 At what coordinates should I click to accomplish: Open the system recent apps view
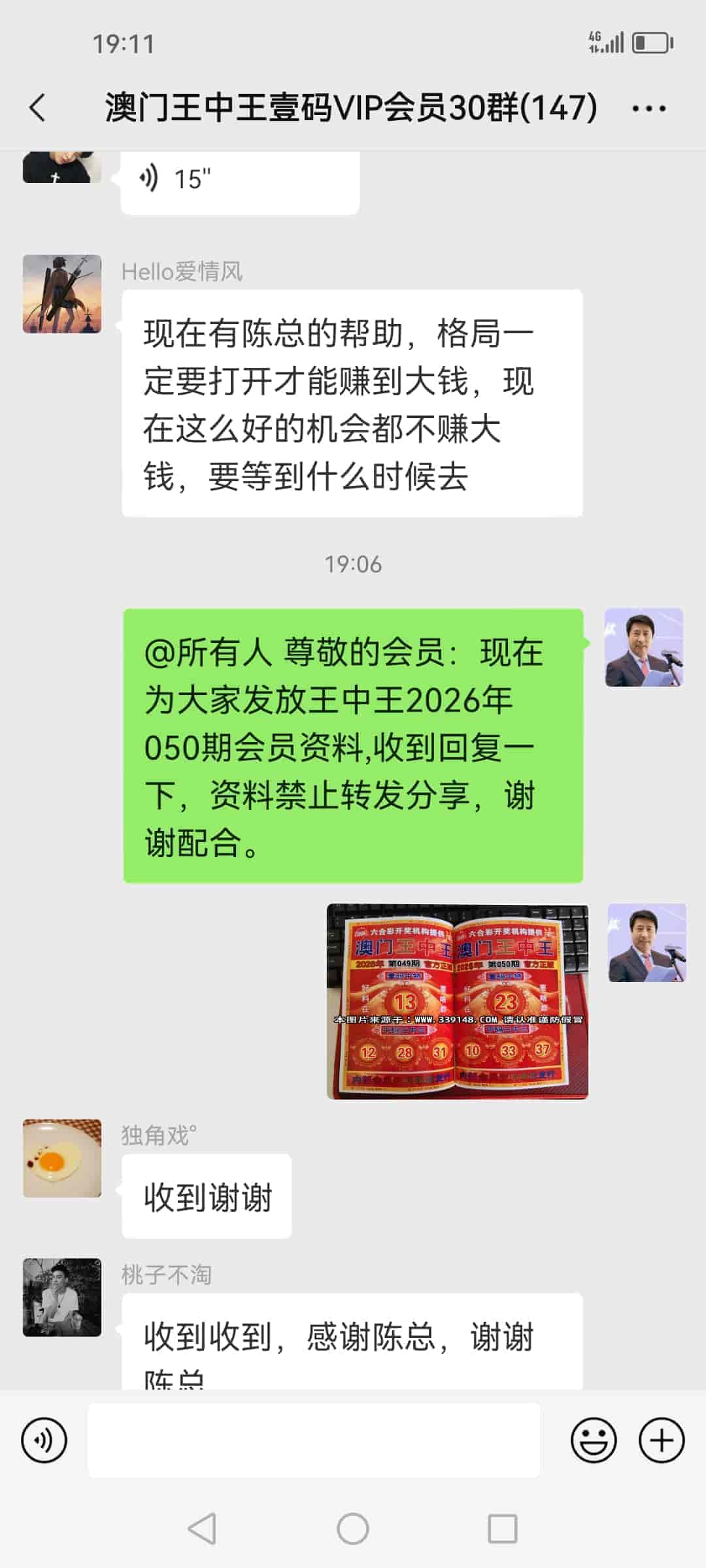pos(502,1529)
